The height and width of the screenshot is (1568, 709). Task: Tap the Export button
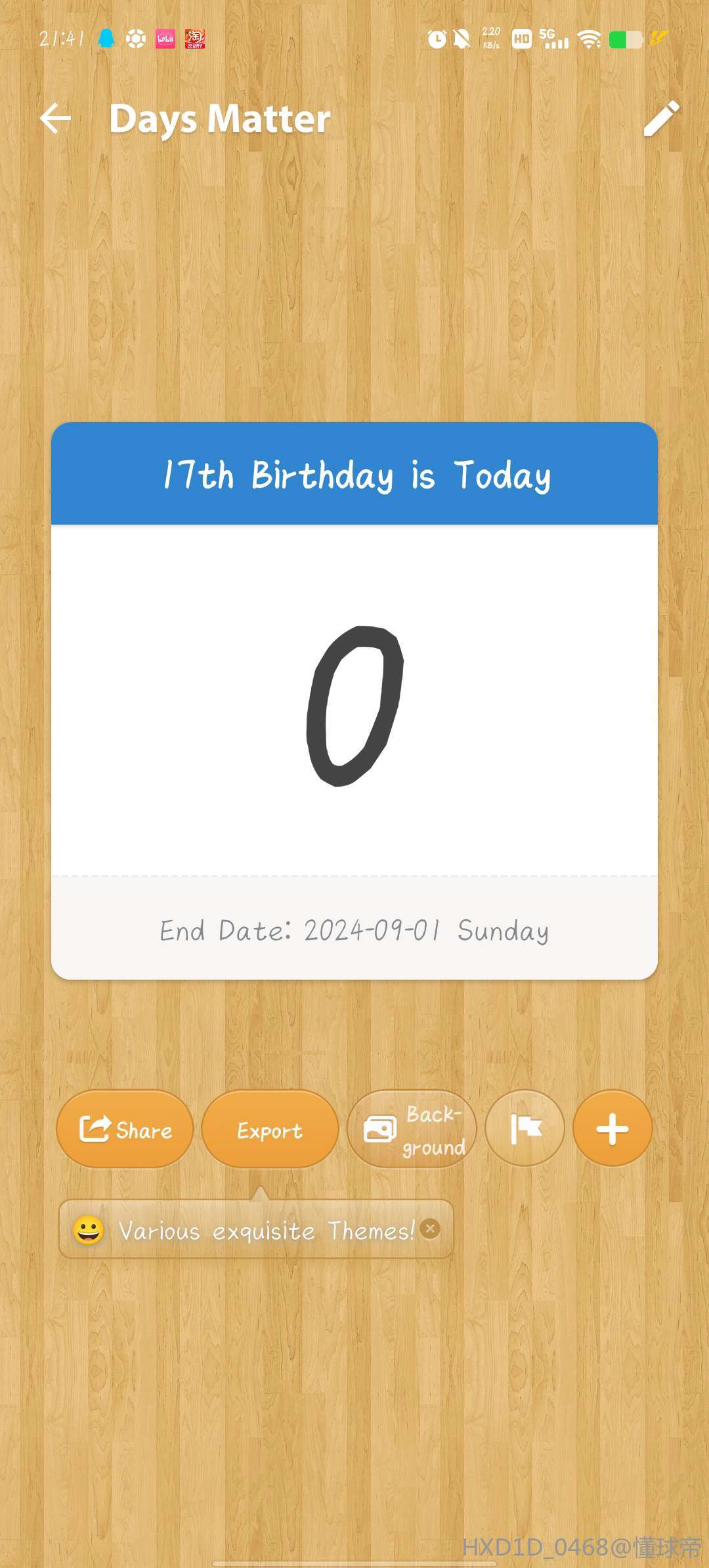(x=270, y=1129)
